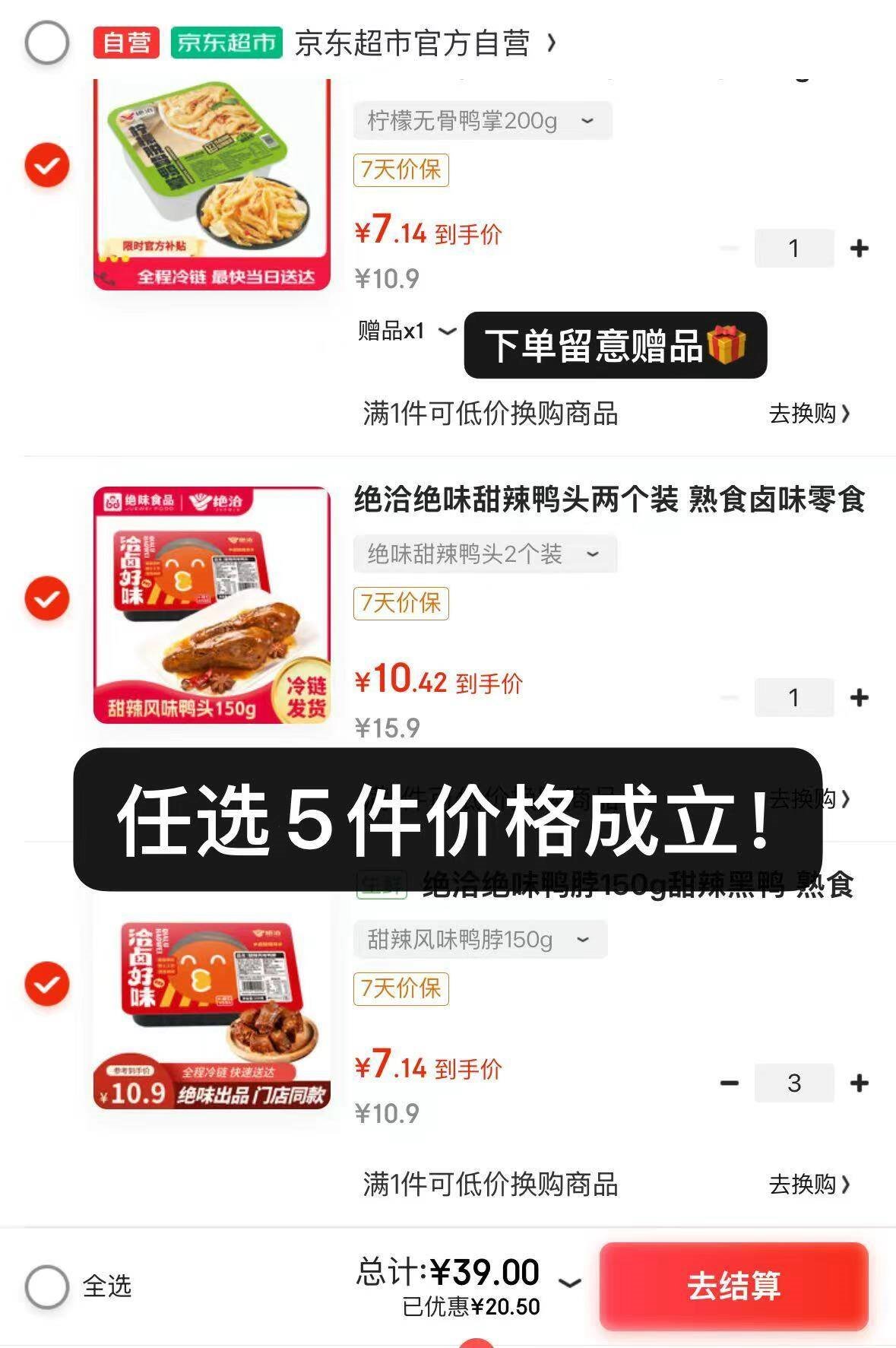This screenshot has width=896, height=1348.
Task: Enable the 全选 select-all checkbox
Action: [x=46, y=1284]
